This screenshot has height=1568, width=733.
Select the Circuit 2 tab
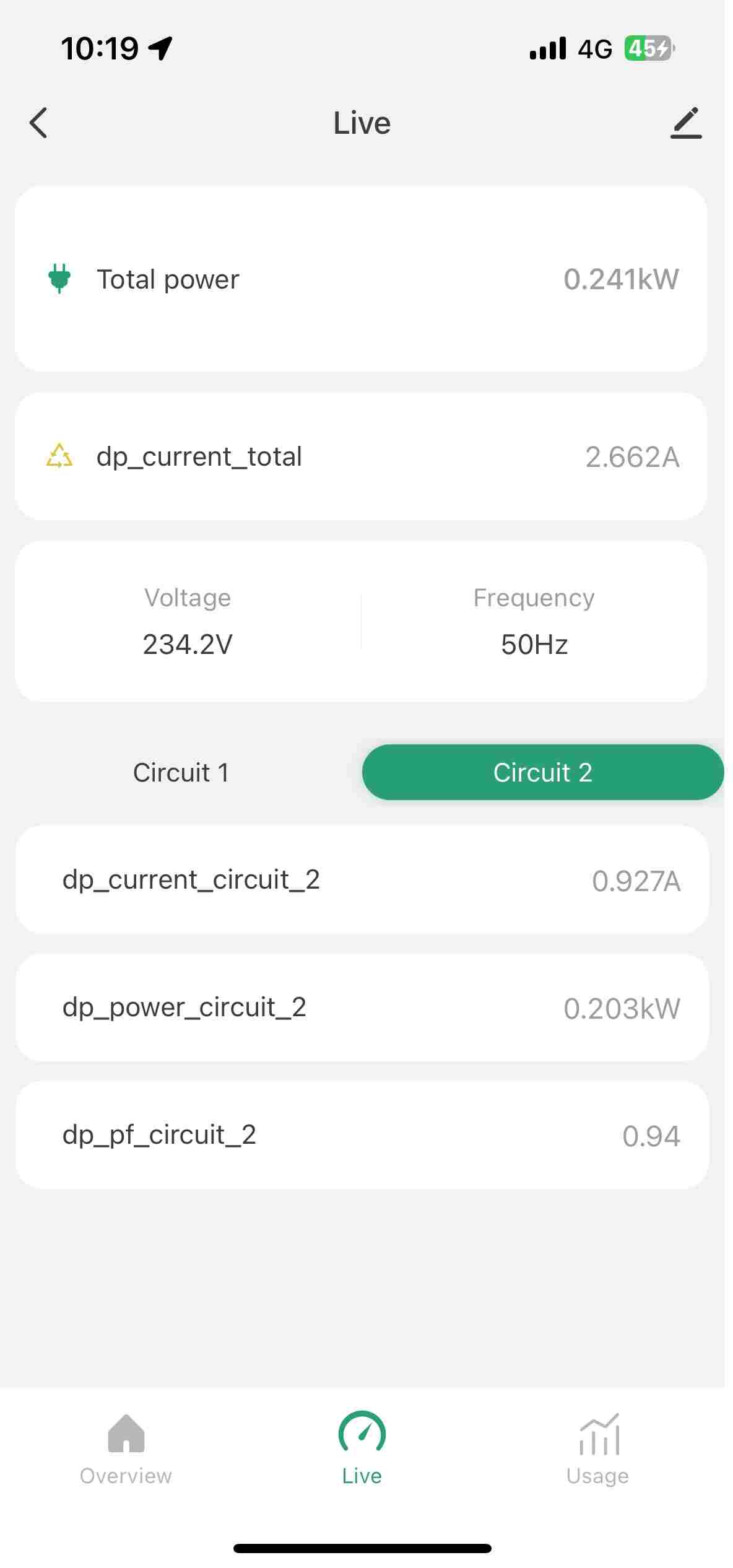pos(543,772)
